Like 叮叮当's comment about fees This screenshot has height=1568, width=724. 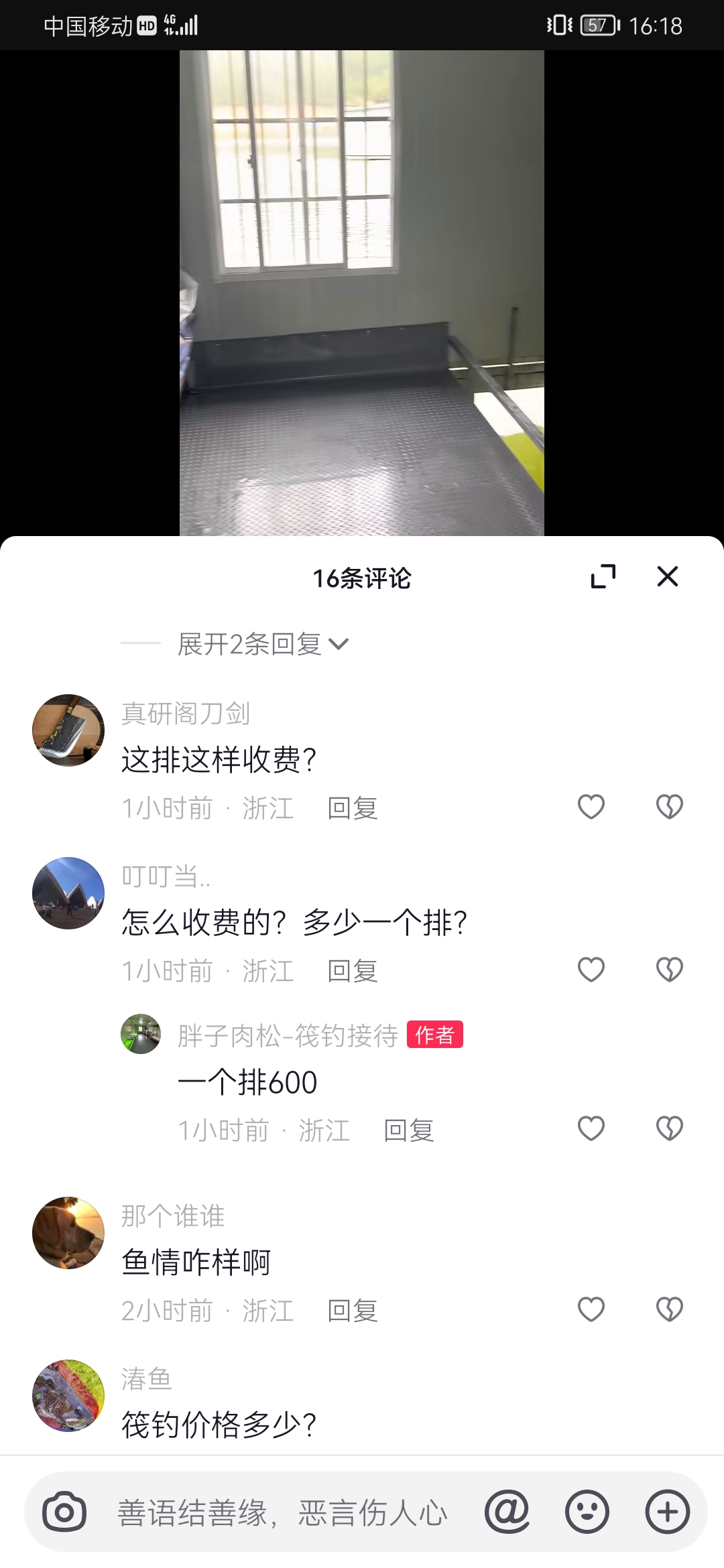pyautogui.click(x=591, y=970)
